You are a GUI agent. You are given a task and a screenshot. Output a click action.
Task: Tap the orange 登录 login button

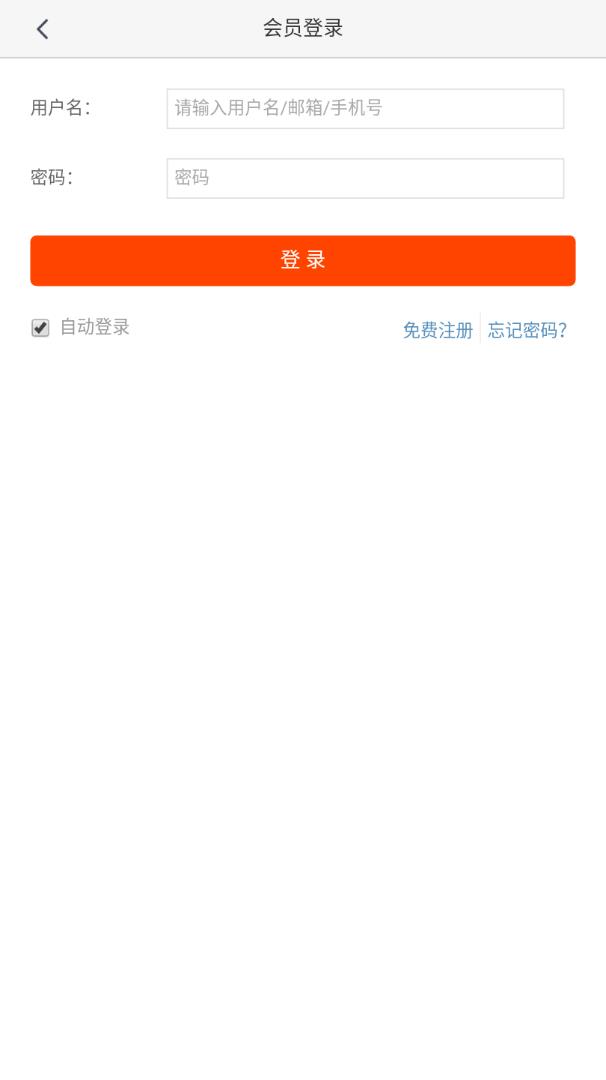click(302, 261)
